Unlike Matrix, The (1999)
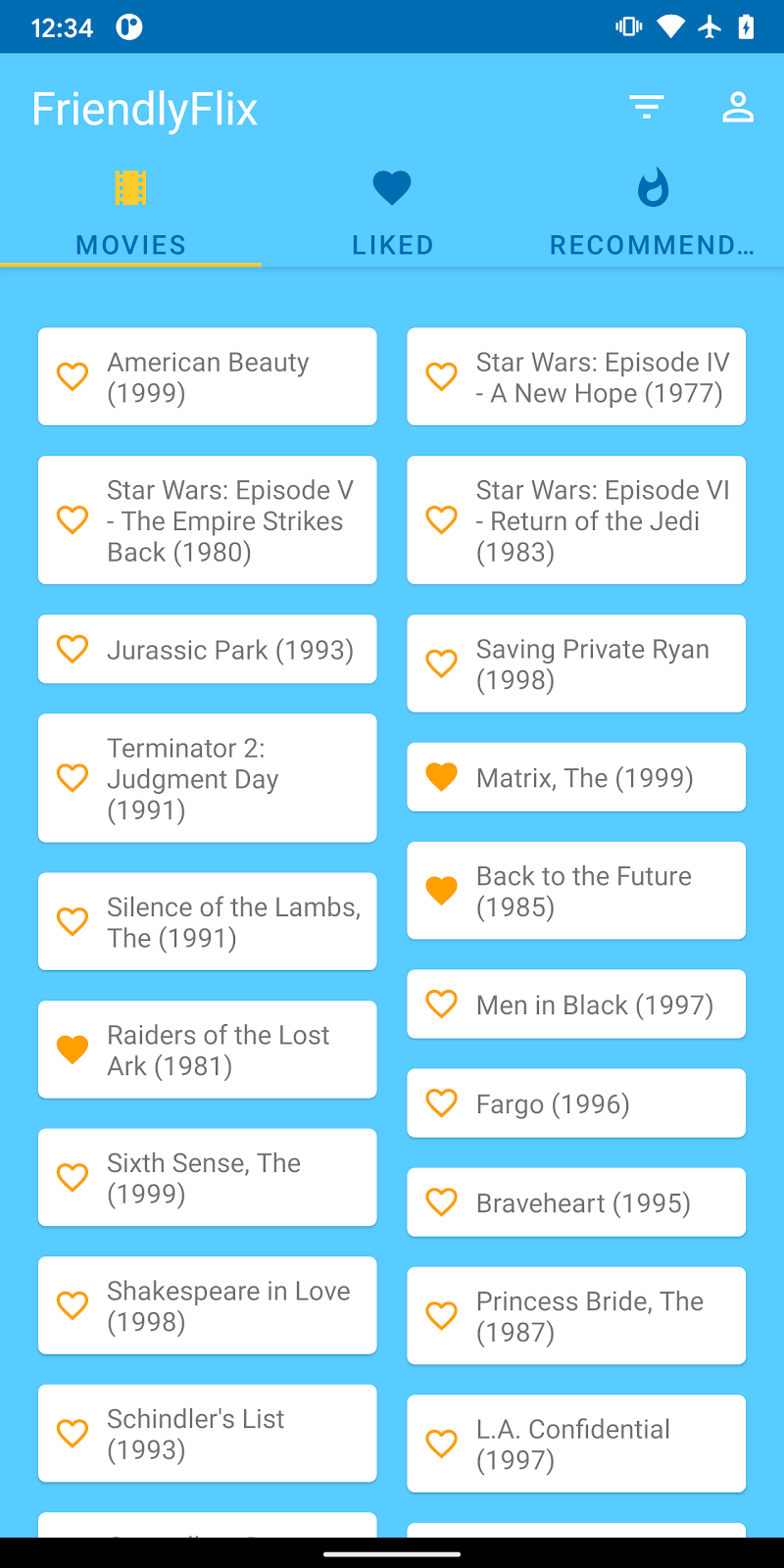Viewport: 784px width, 1568px height. tap(442, 777)
